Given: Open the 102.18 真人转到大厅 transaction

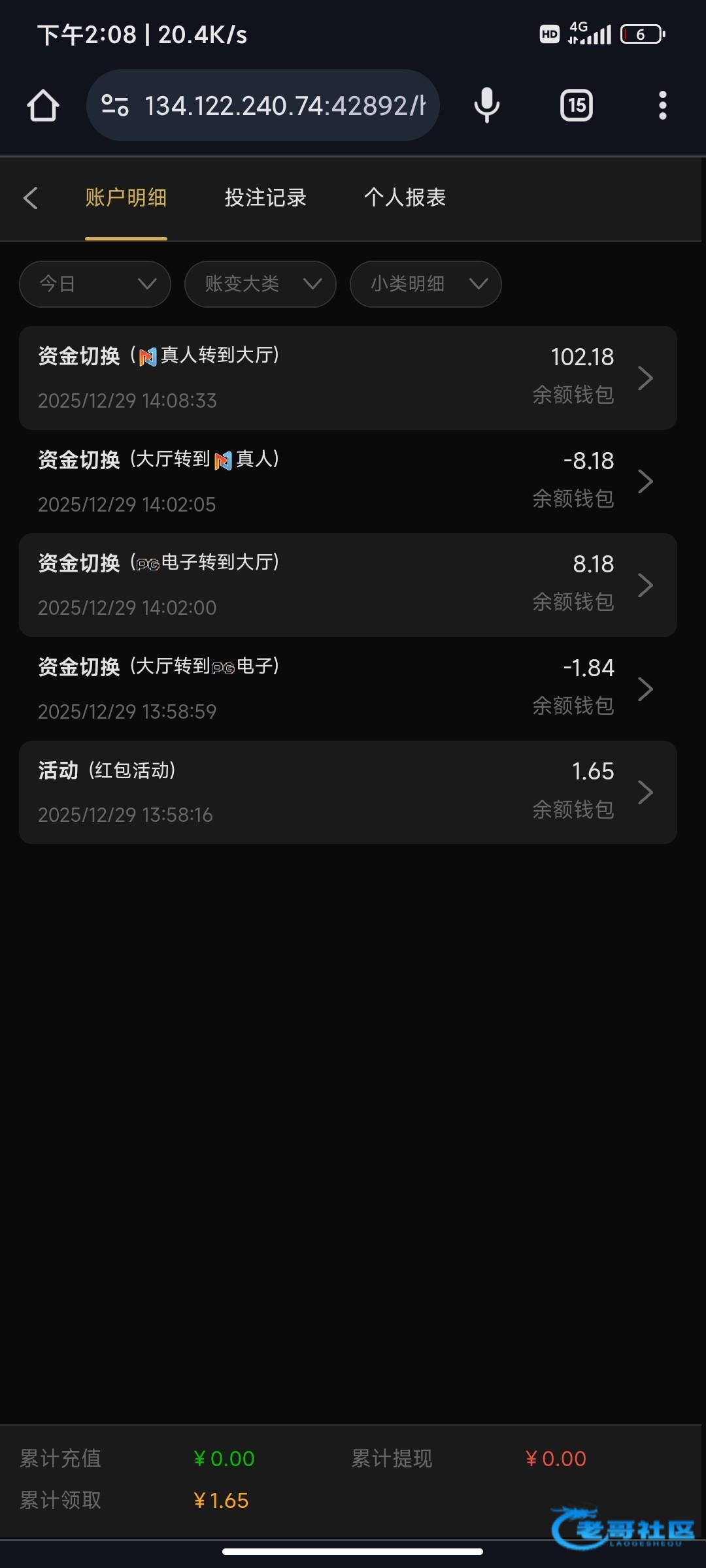Looking at the screenshot, I should (x=348, y=378).
